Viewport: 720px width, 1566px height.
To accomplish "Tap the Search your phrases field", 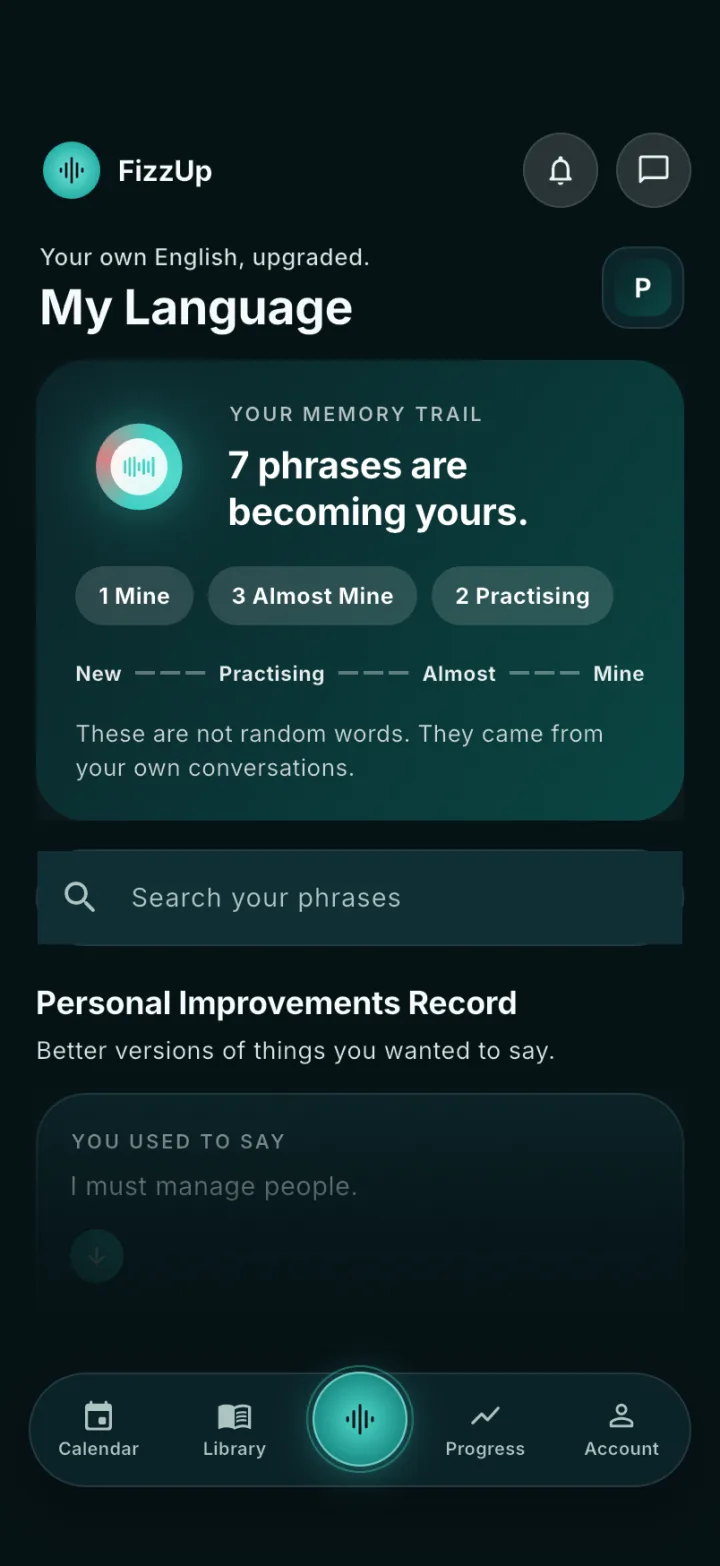I will pos(360,898).
